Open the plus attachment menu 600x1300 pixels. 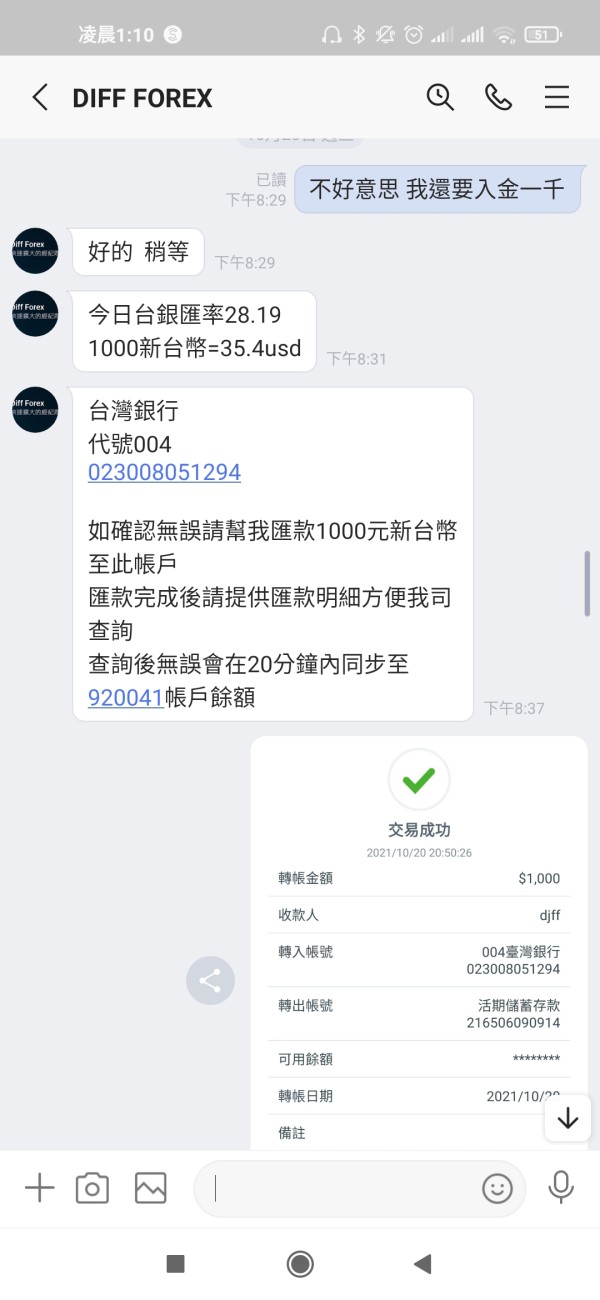point(39,1188)
